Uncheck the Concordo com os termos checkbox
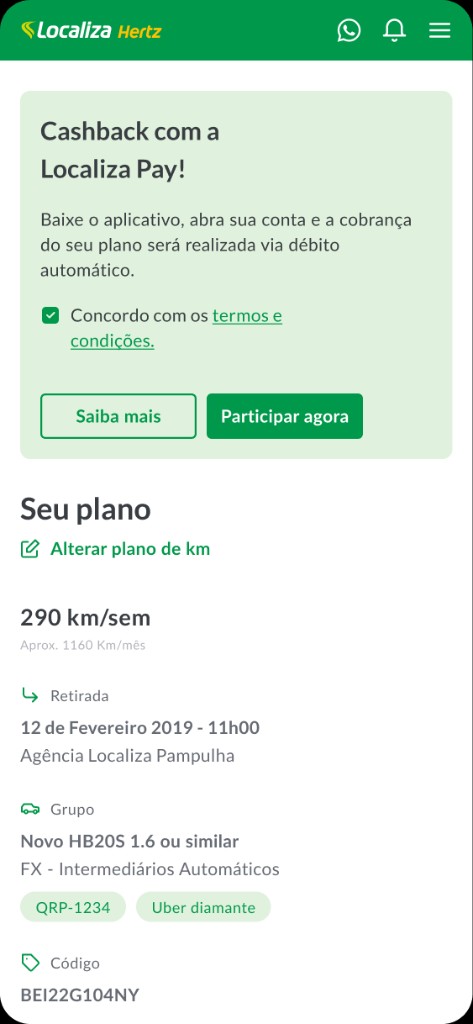This screenshot has height=1024, width=473. (50, 316)
